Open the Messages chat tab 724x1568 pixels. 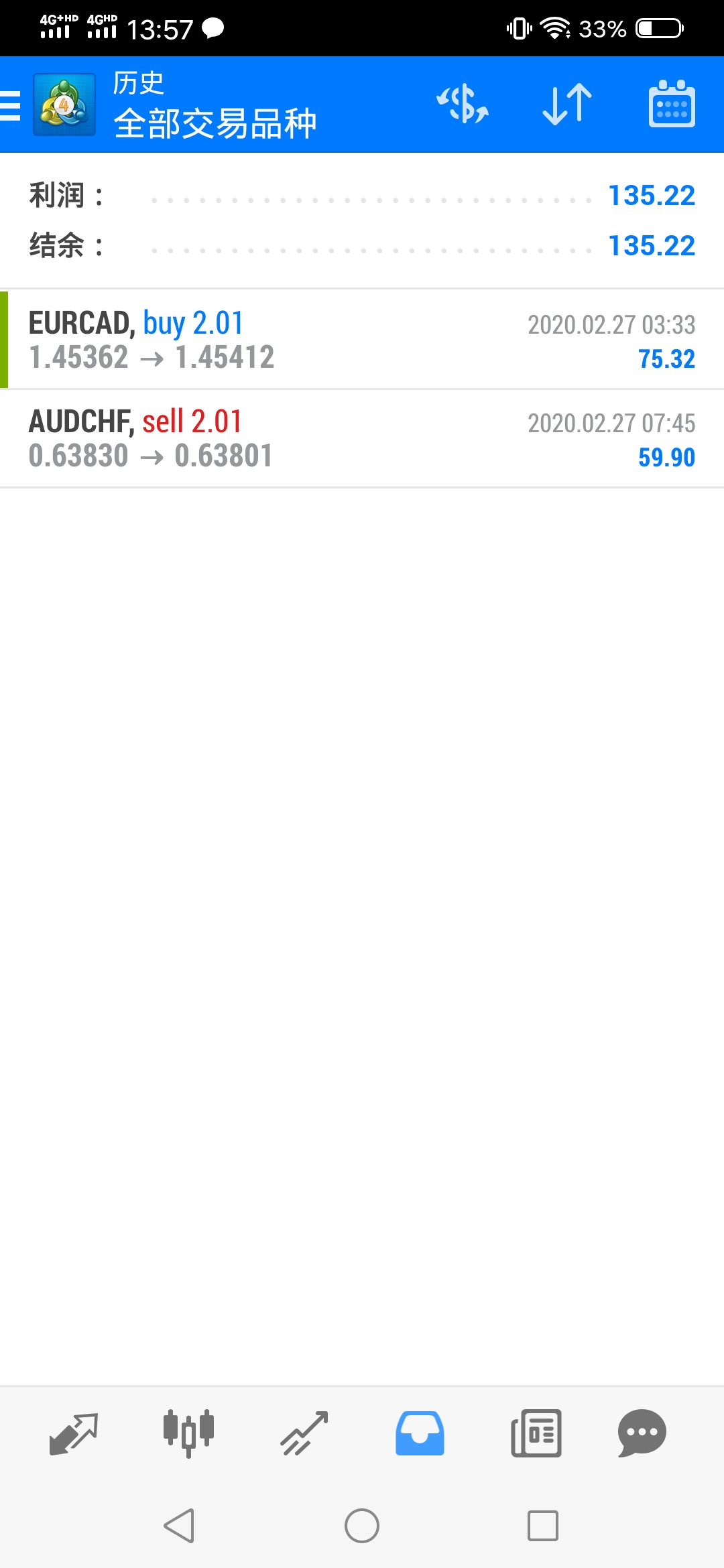pyautogui.click(x=642, y=1433)
